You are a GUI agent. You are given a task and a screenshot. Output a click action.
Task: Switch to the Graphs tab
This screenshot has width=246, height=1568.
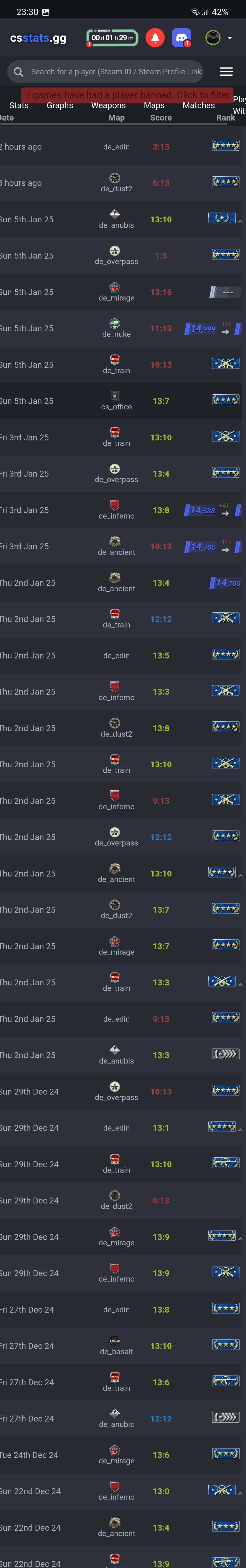(x=60, y=105)
